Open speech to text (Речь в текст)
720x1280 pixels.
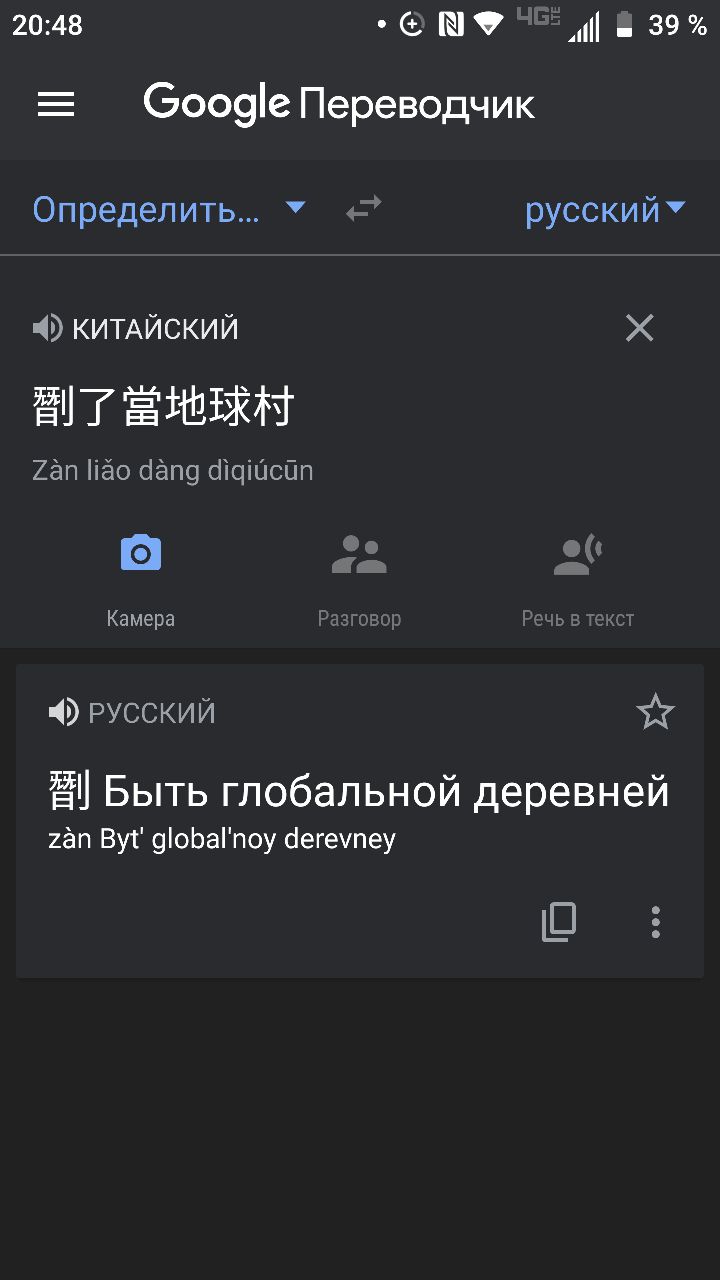[x=578, y=576]
